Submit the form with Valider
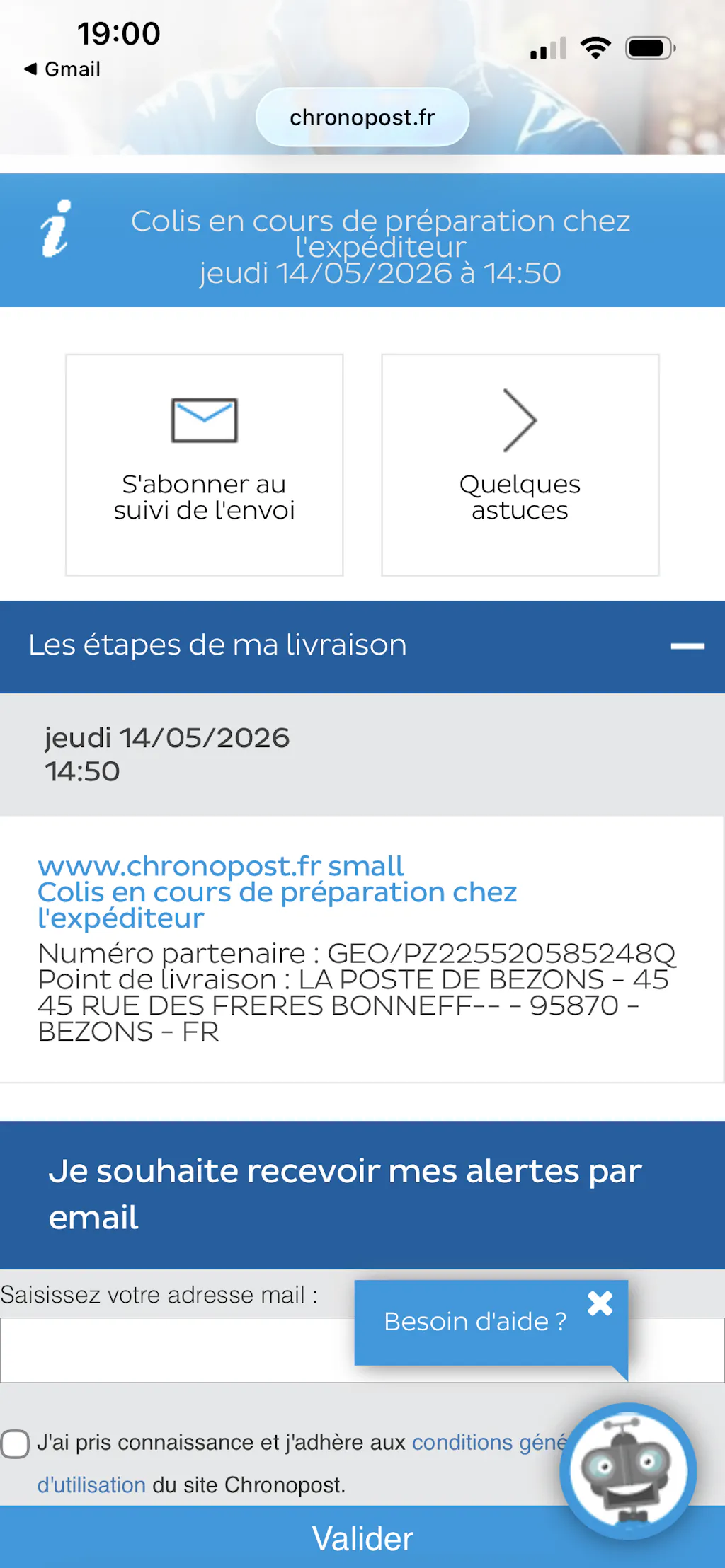Image resolution: width=725 pixels, height=1568 pixels. 362,1538
